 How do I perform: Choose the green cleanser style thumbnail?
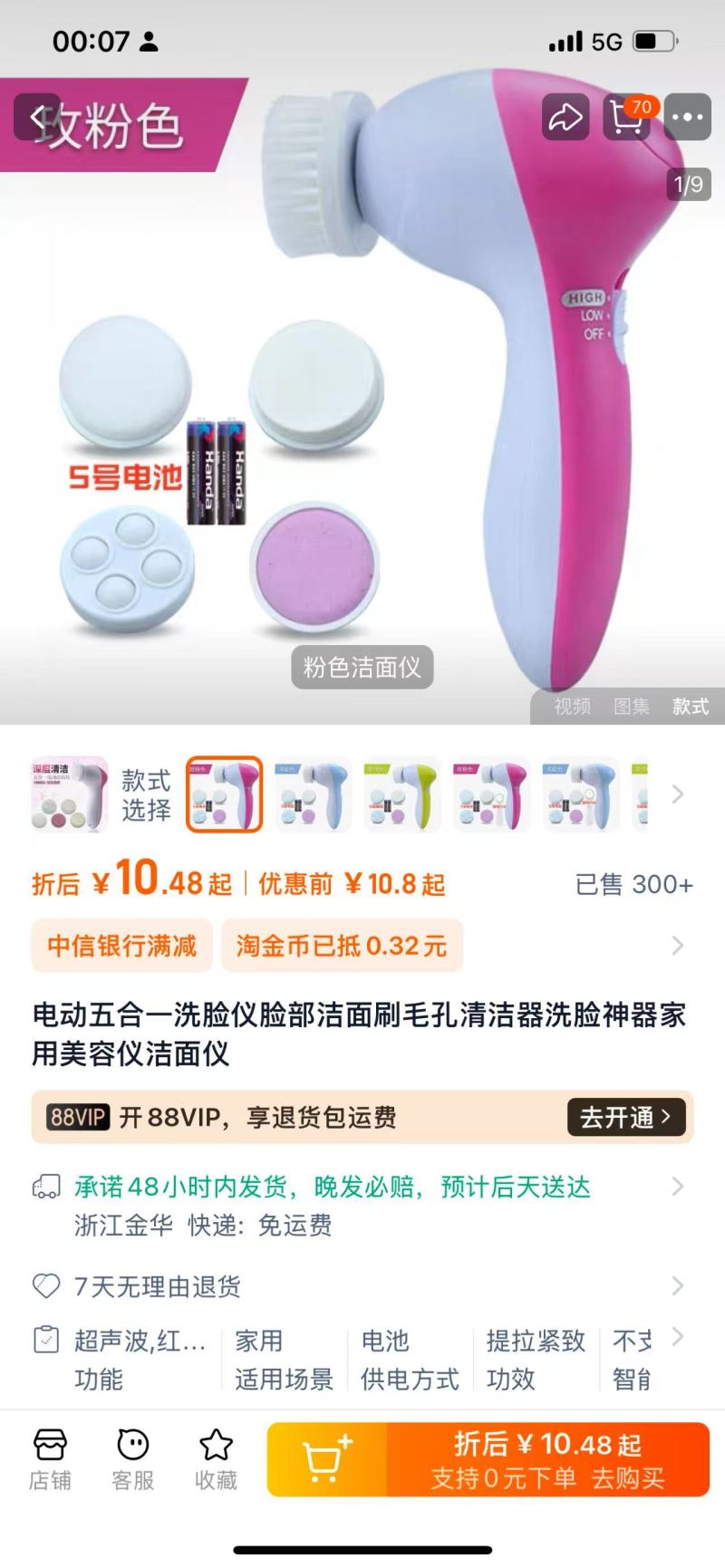pos(402,794)
